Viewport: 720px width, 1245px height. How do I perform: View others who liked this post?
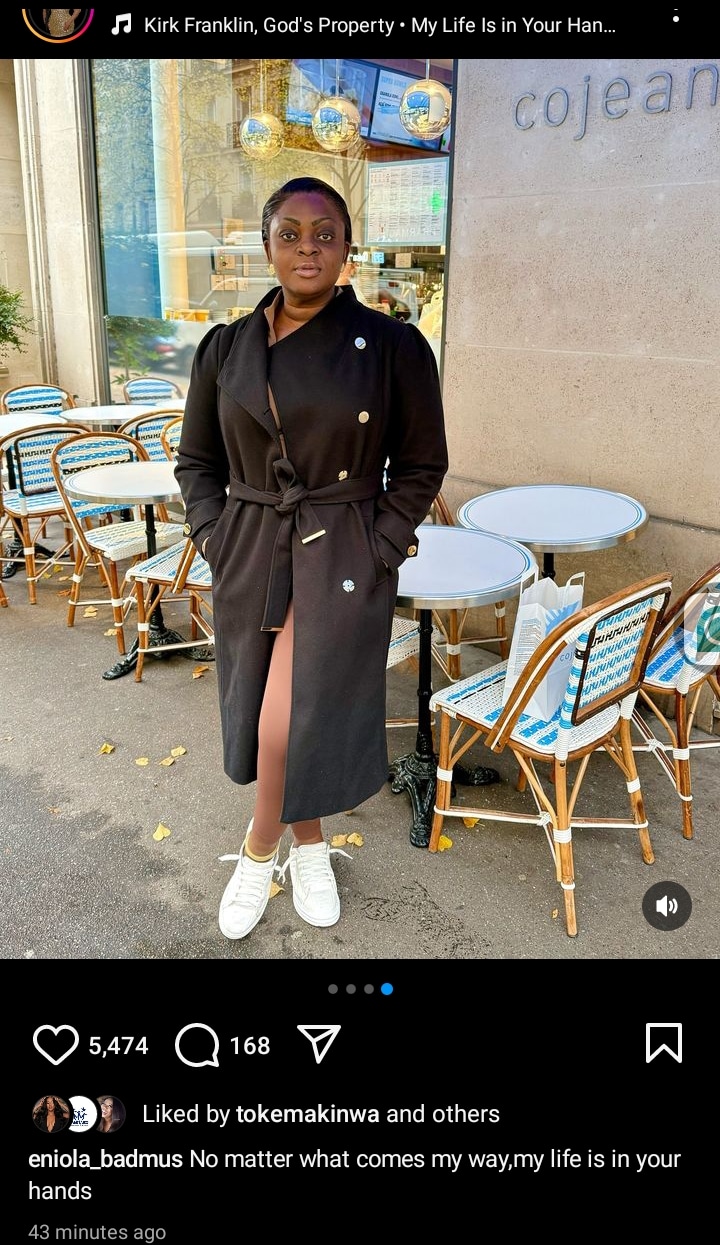(x=461, y=1114)
